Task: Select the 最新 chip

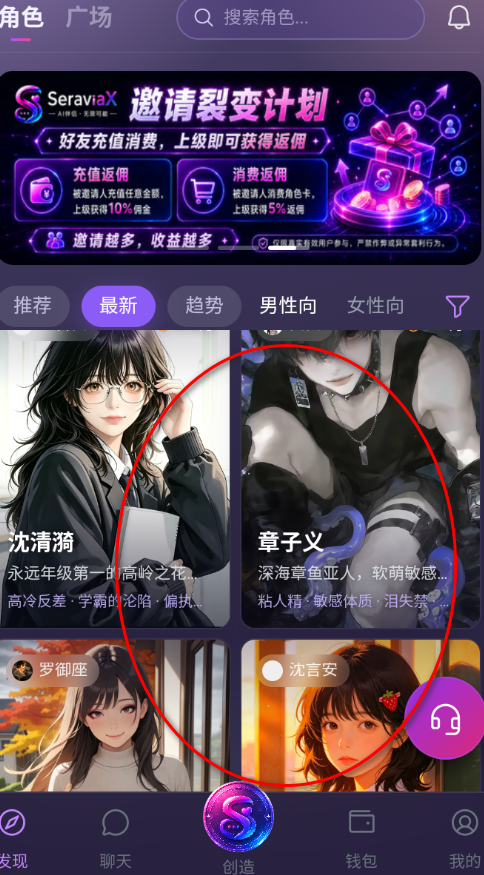Action: click(x=118, y=306)
